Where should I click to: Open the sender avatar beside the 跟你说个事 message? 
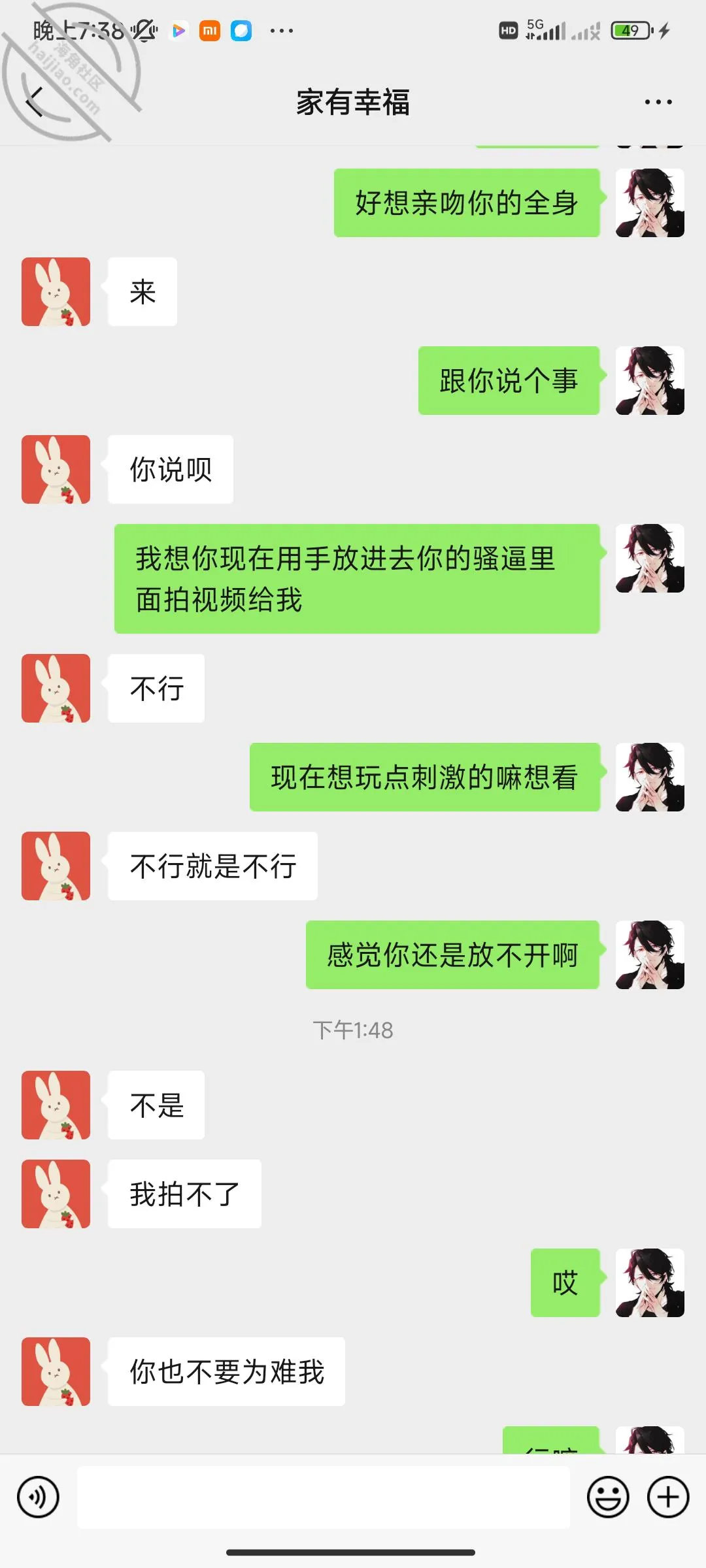tap(650, 380)
